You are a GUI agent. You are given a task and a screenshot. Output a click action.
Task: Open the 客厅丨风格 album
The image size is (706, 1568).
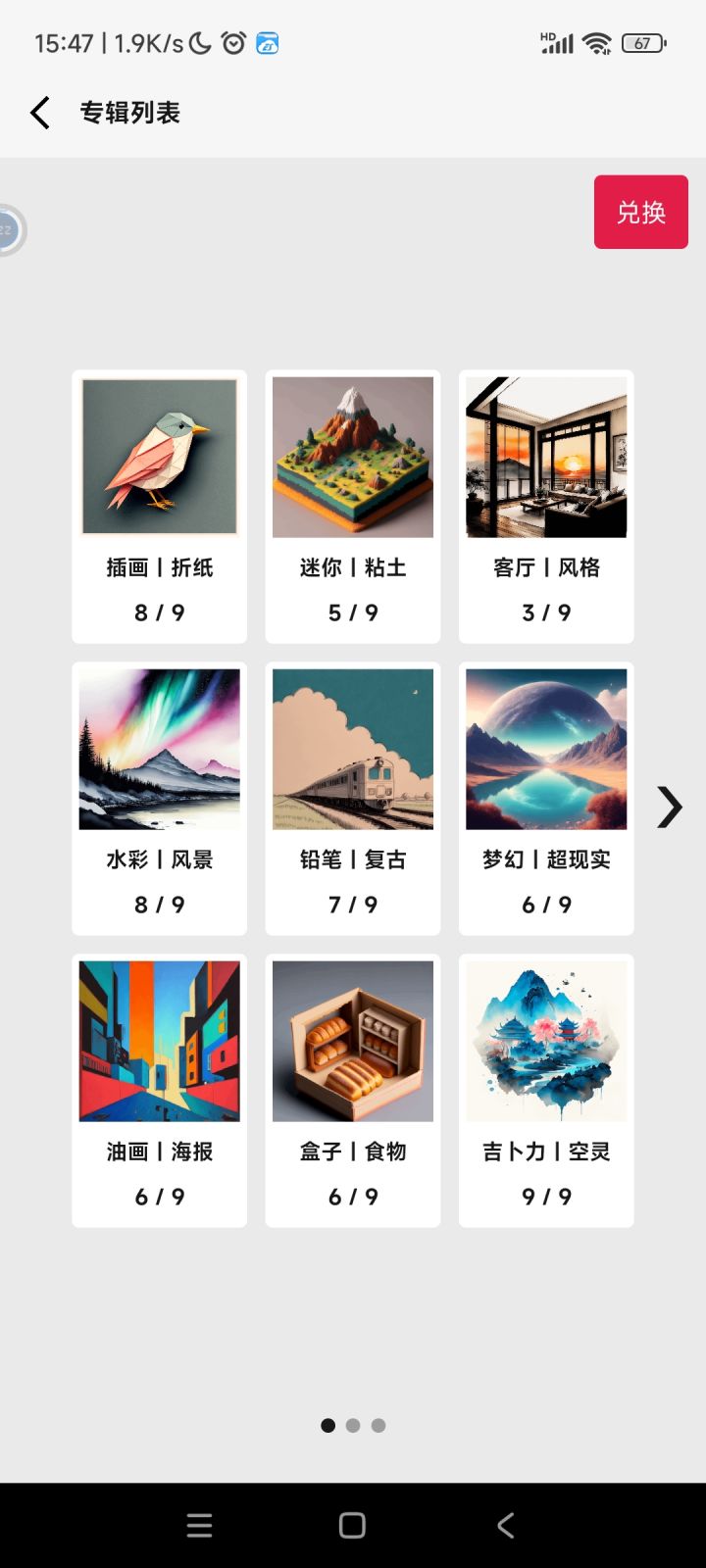point(546,506)
